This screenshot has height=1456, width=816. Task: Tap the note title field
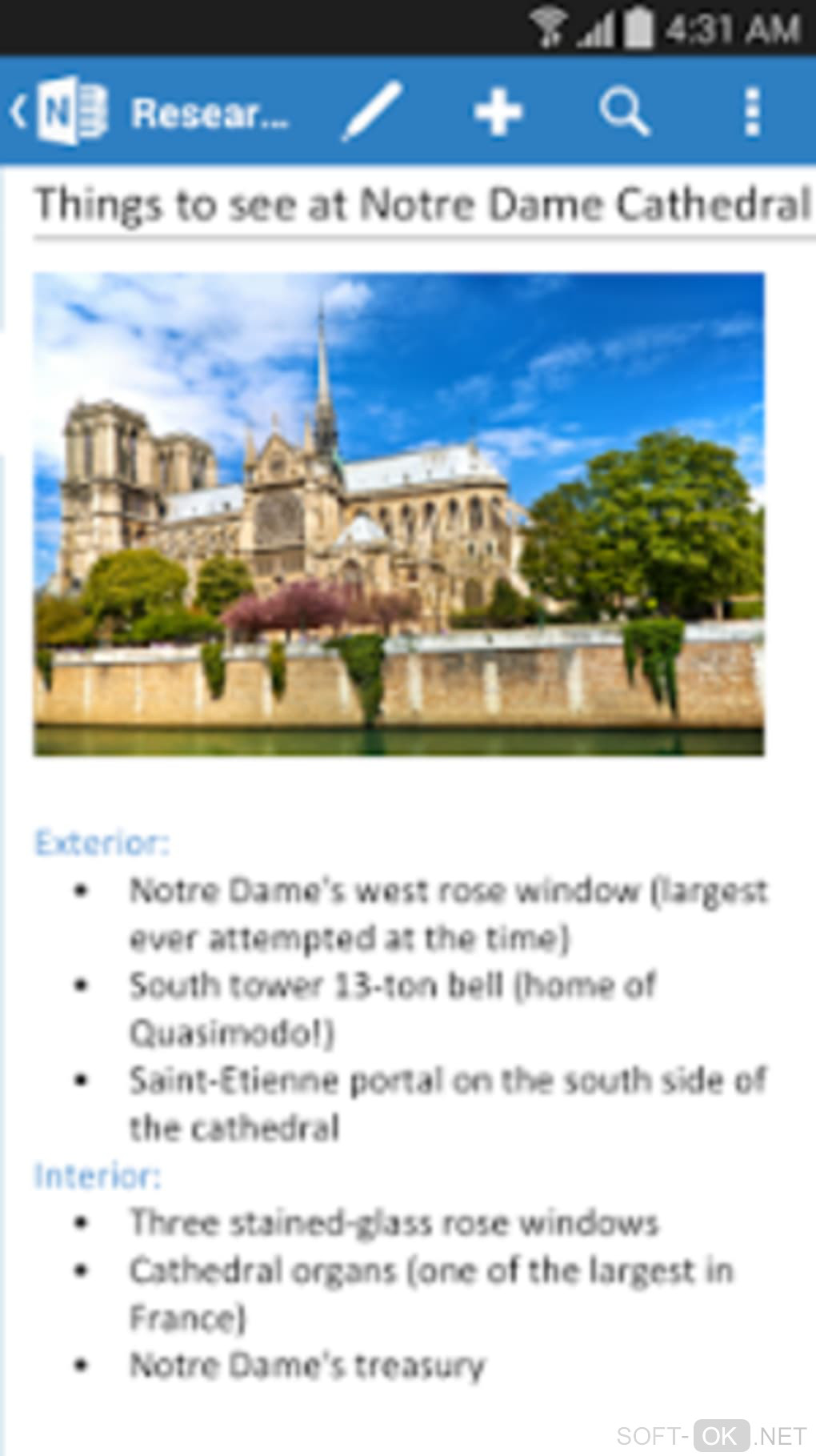click(x=422, y=205)
